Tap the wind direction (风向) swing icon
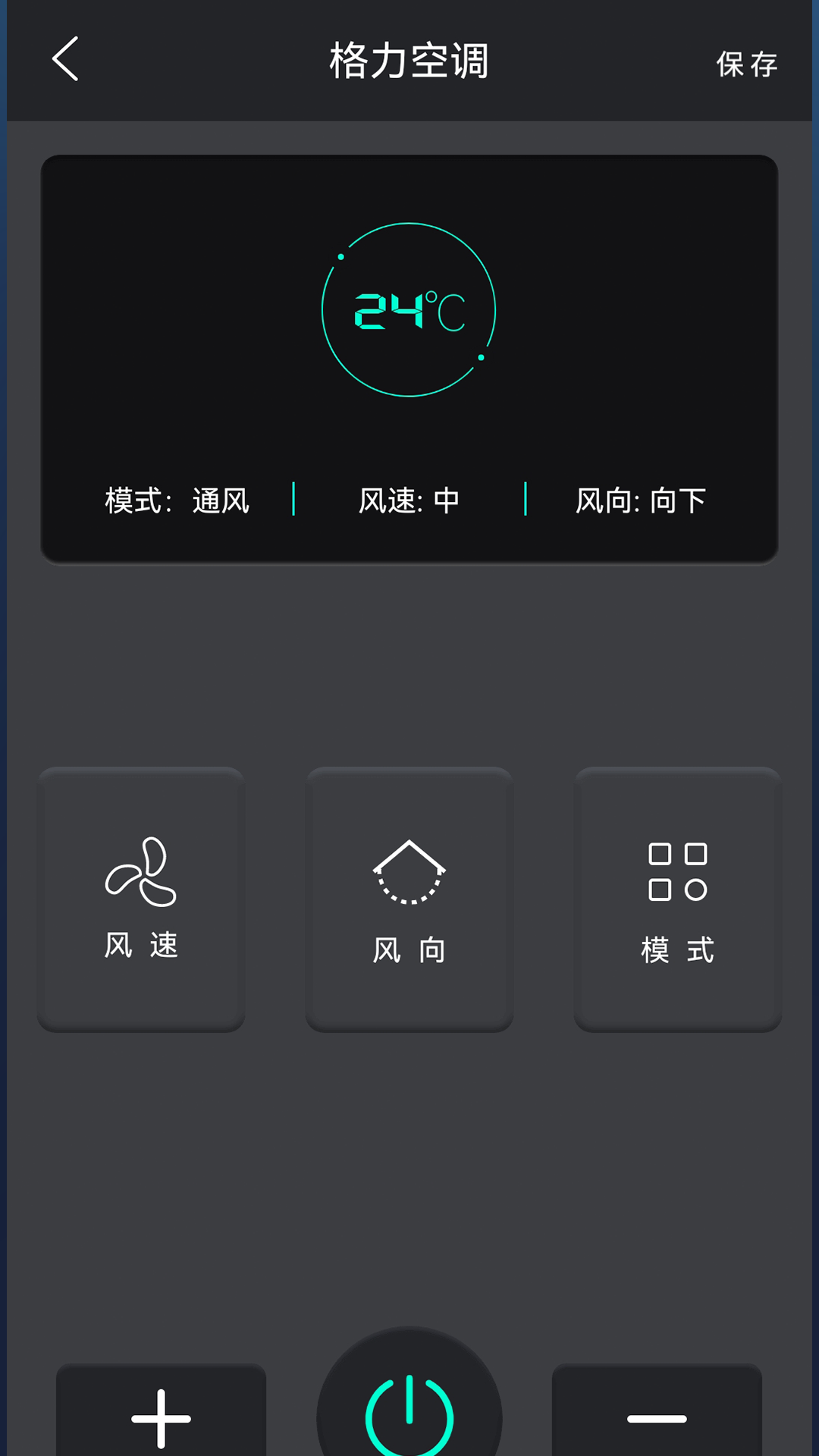Viewport: 819px width, 1456px height. click(409, 876)
